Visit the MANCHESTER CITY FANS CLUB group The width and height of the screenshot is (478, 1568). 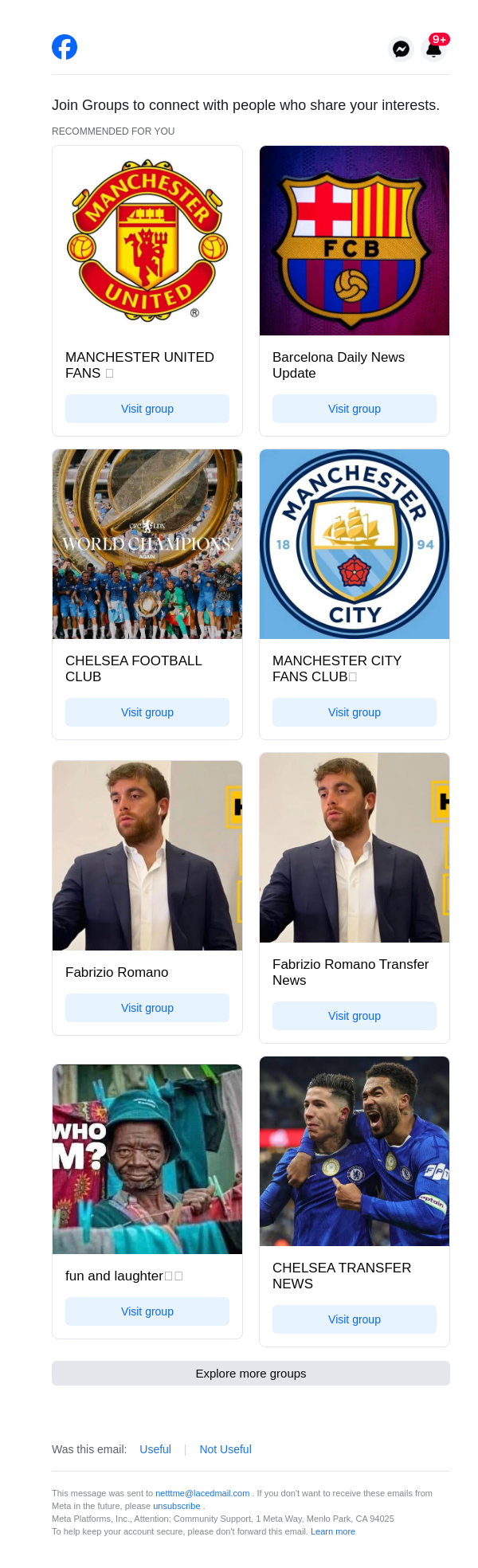[x=355, y=712]
